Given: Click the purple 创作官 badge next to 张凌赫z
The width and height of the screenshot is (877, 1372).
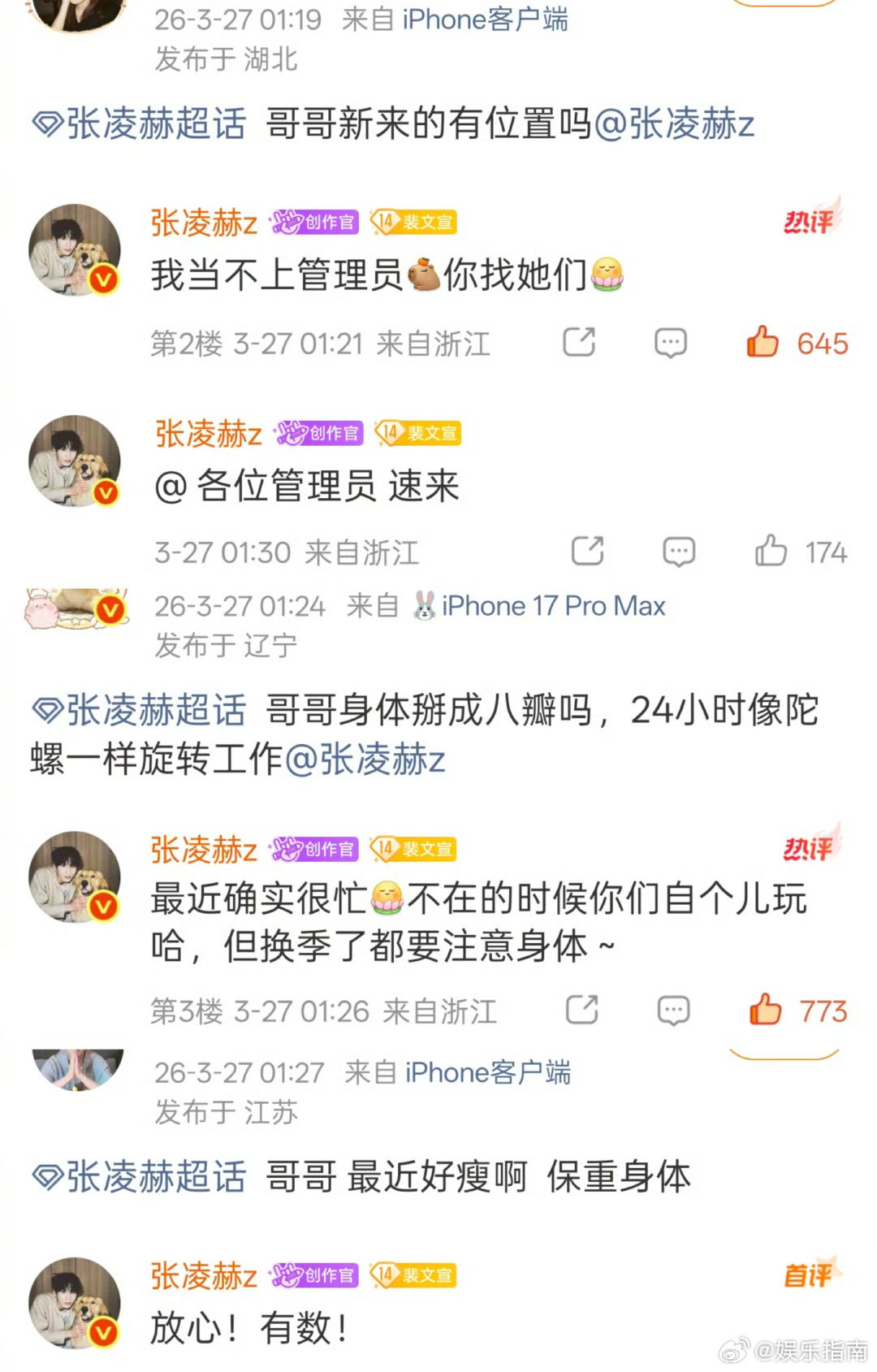Looking at the screenshot, I should (x=317, y=221).
